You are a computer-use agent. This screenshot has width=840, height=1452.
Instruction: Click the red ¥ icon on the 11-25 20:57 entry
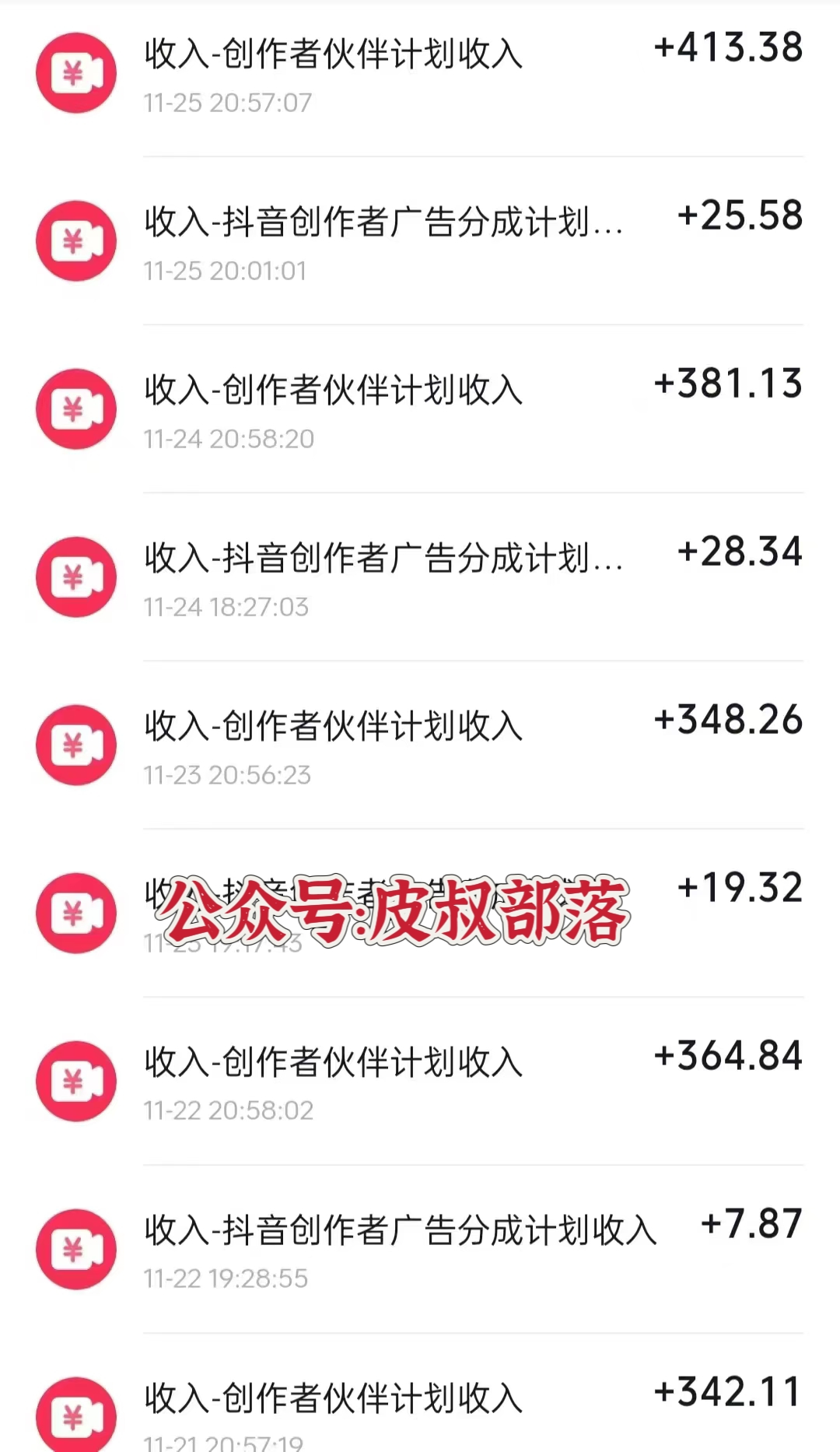coord(75,74)
